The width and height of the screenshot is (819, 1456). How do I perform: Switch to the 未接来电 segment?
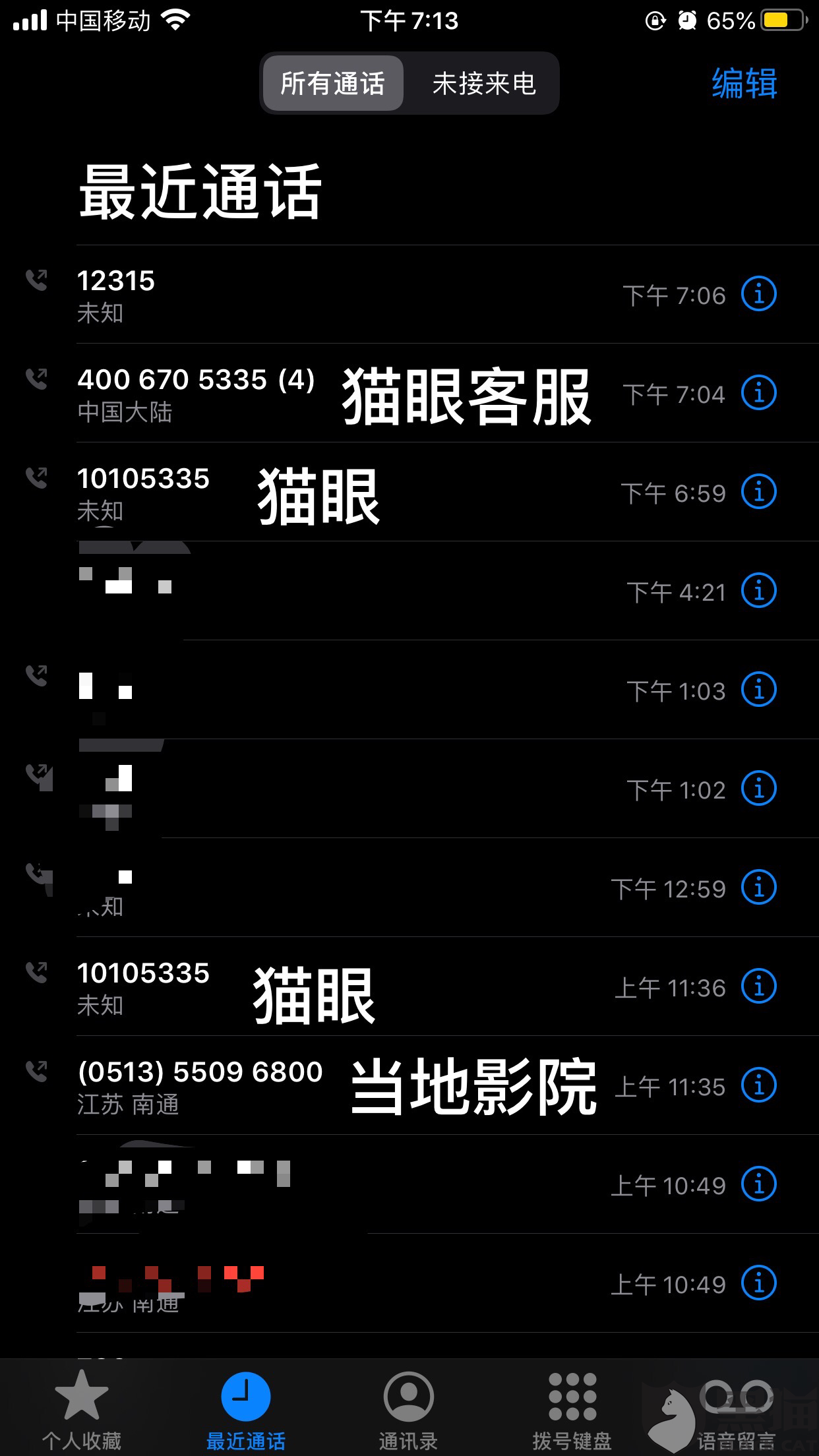click(483, 84)
